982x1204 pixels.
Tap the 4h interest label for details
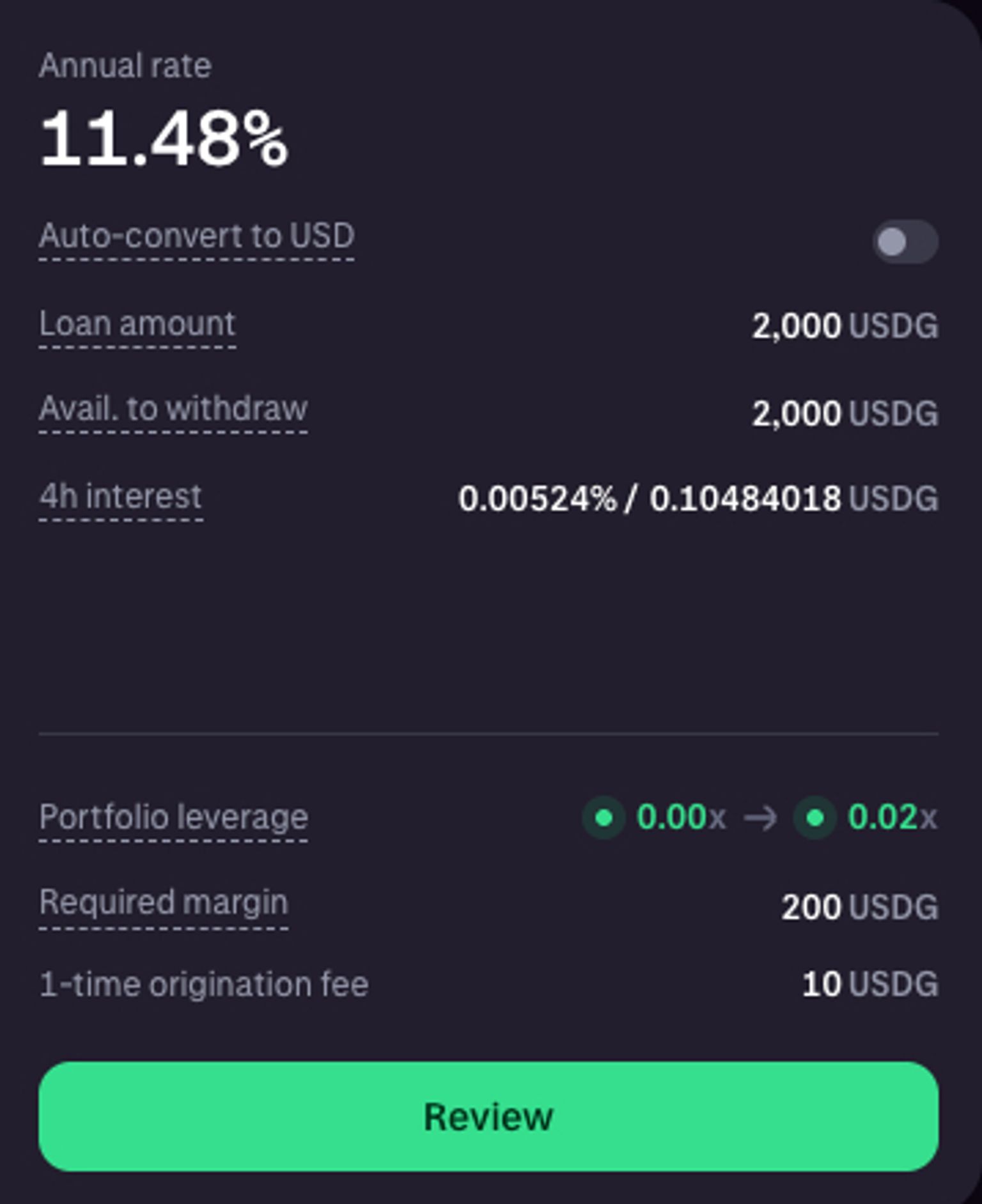click(x=121, y=497)
